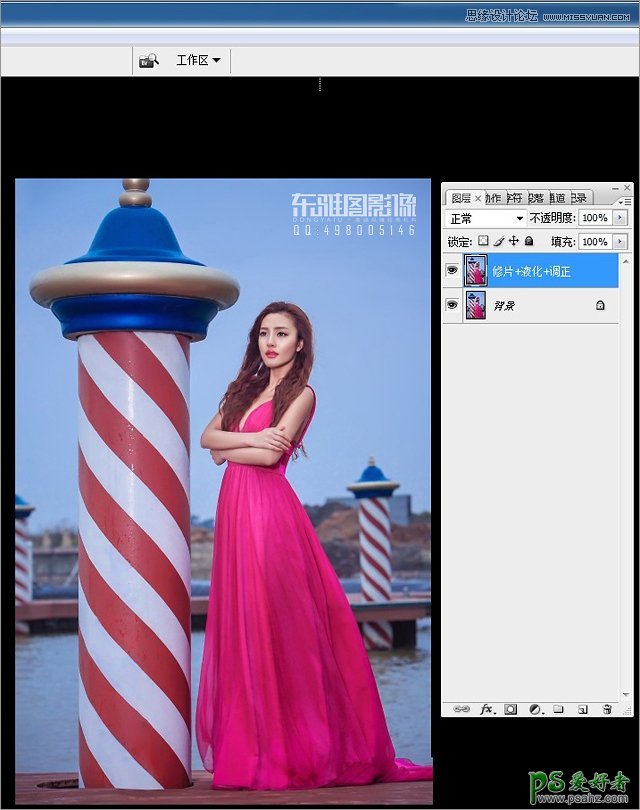Screen dimensions: 640x810
Task: Create a new adjustment layer
Action: coord(534,709)
